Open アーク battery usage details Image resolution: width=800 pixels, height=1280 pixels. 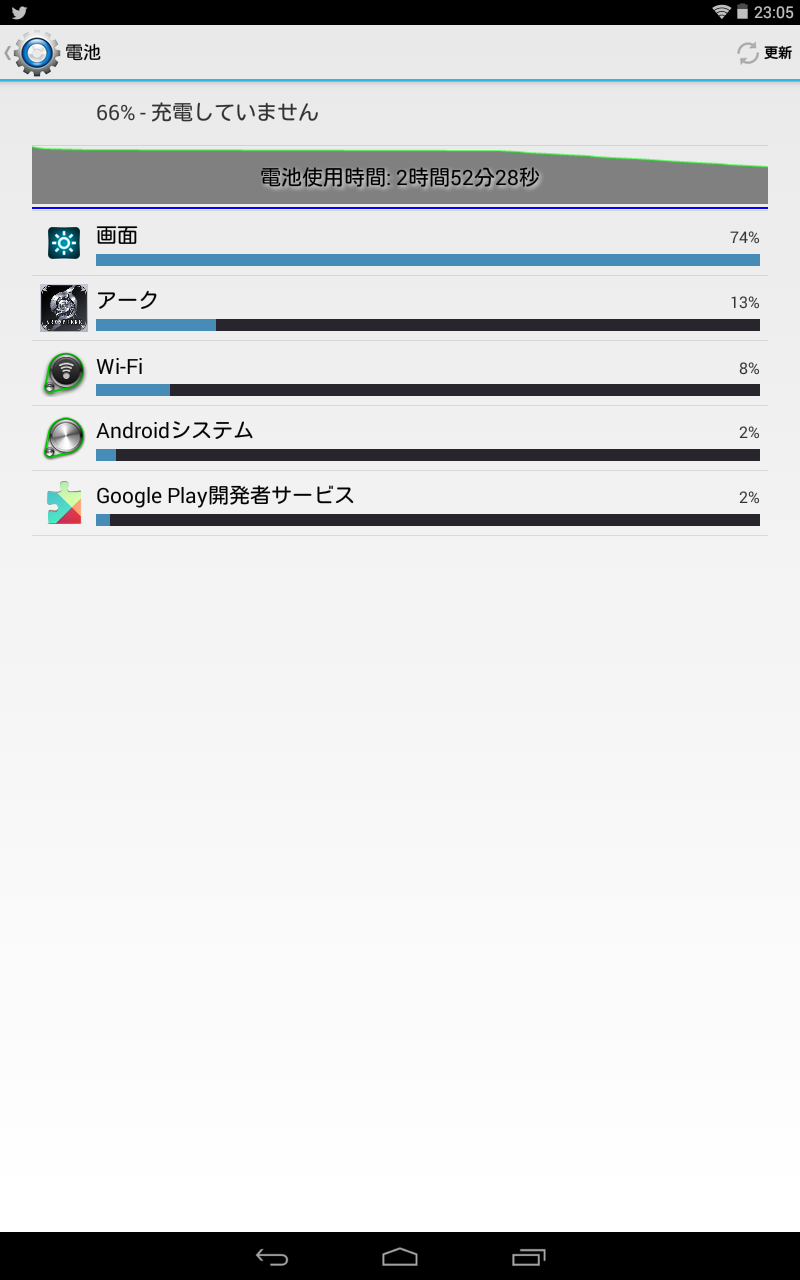400,309
